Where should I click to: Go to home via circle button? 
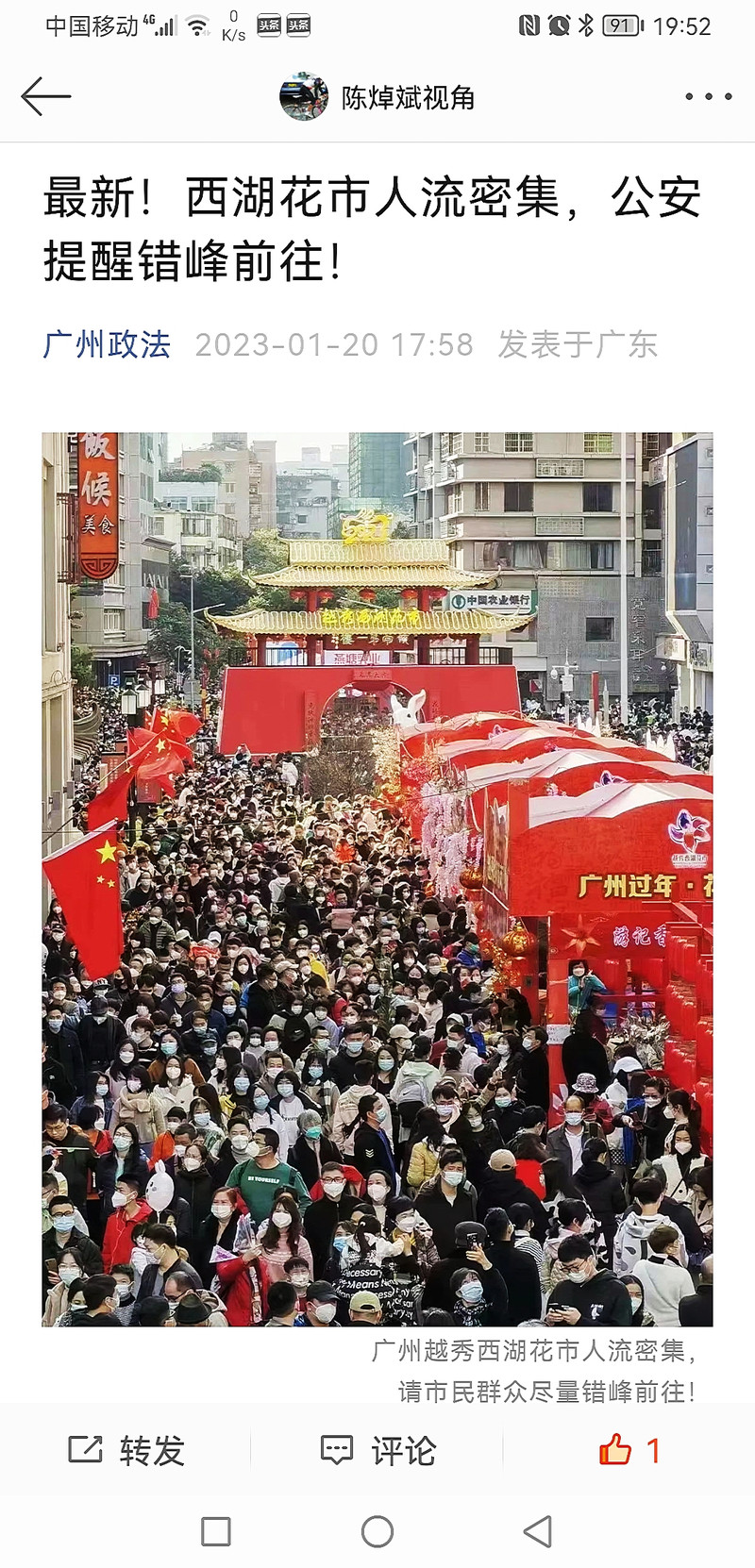(377, 1531)
